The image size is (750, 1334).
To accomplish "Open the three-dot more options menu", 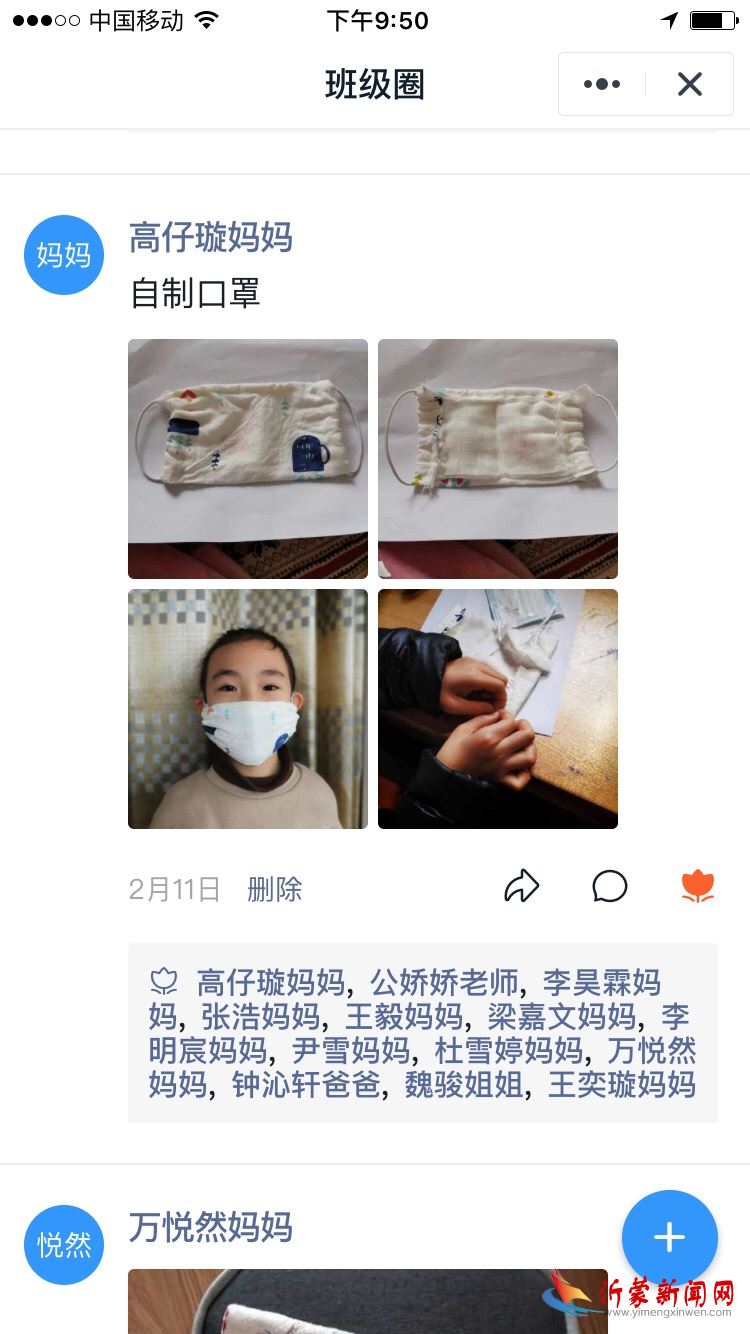I will pyautogui.click(x=602, y=85).
